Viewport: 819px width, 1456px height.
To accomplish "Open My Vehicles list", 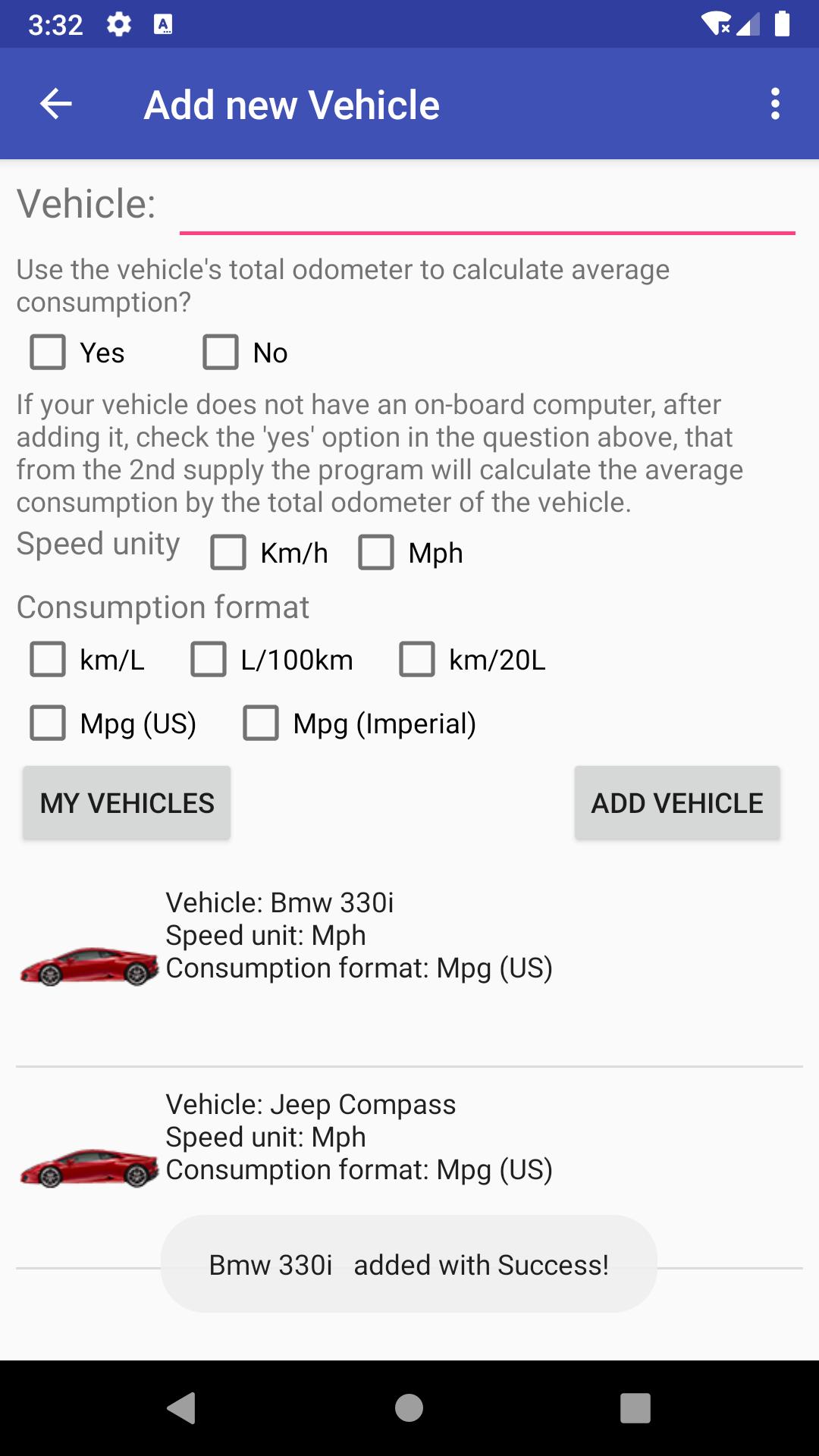I will click(127, 803).
